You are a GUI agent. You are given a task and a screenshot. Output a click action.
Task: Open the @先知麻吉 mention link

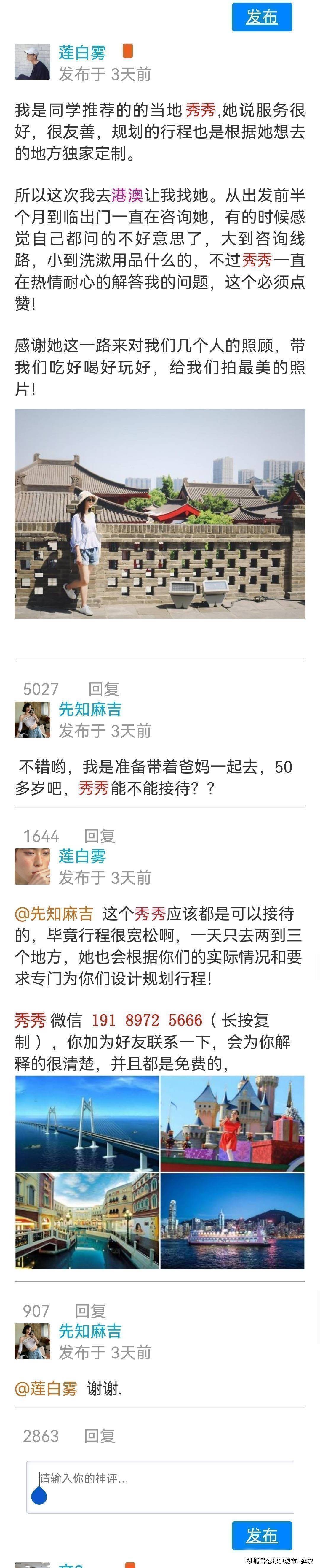[54, 913]
